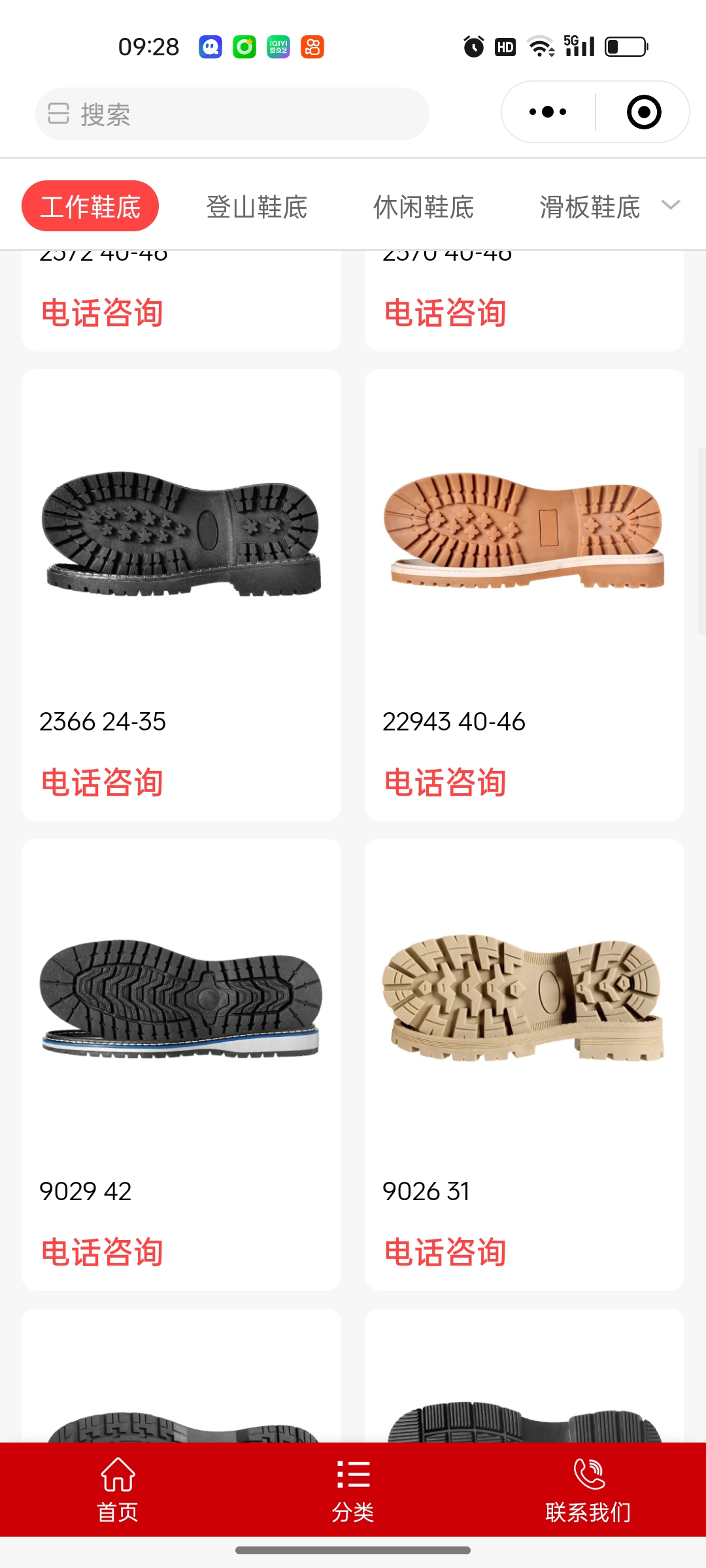Image resolution: width=706 pixels, height=1568 pixels.
Task: Go to the 首页 home tab
Action: click(118, 1490)
